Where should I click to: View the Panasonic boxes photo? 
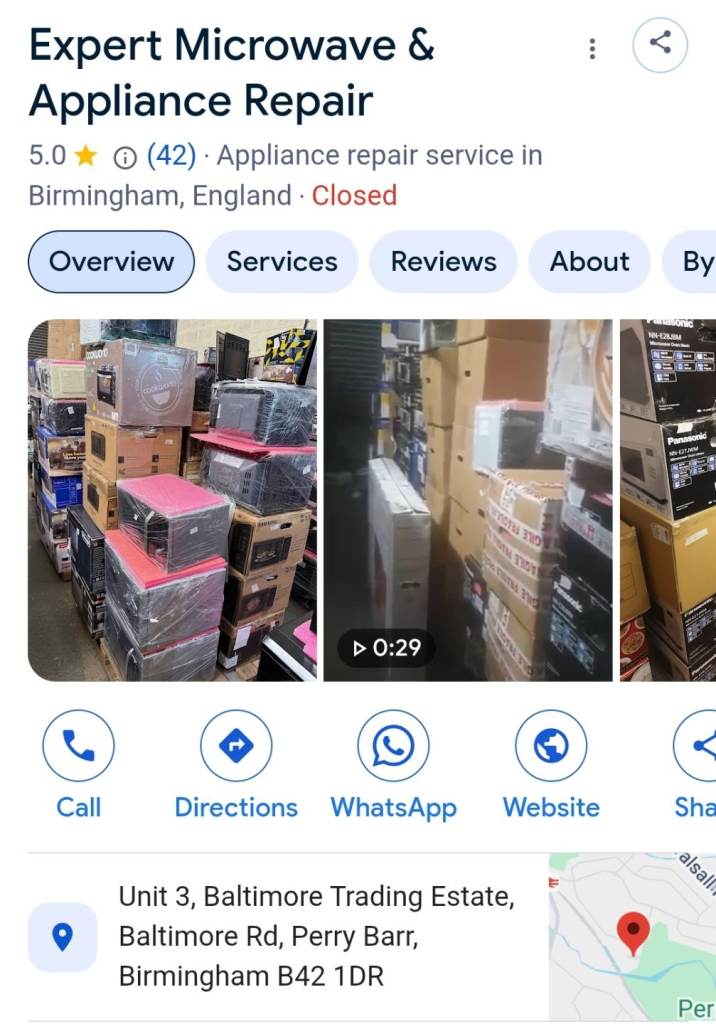tap(667, 500)
